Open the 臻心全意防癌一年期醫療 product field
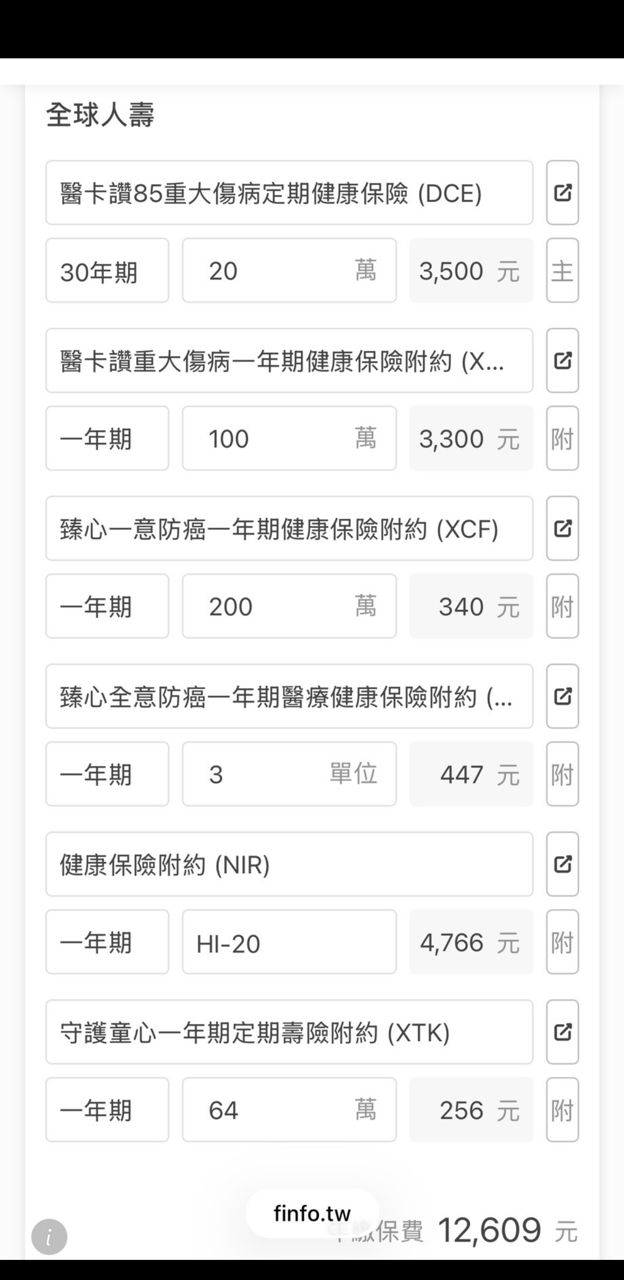The width and height of the screenshot is (624, 1280). pos(289,696)
